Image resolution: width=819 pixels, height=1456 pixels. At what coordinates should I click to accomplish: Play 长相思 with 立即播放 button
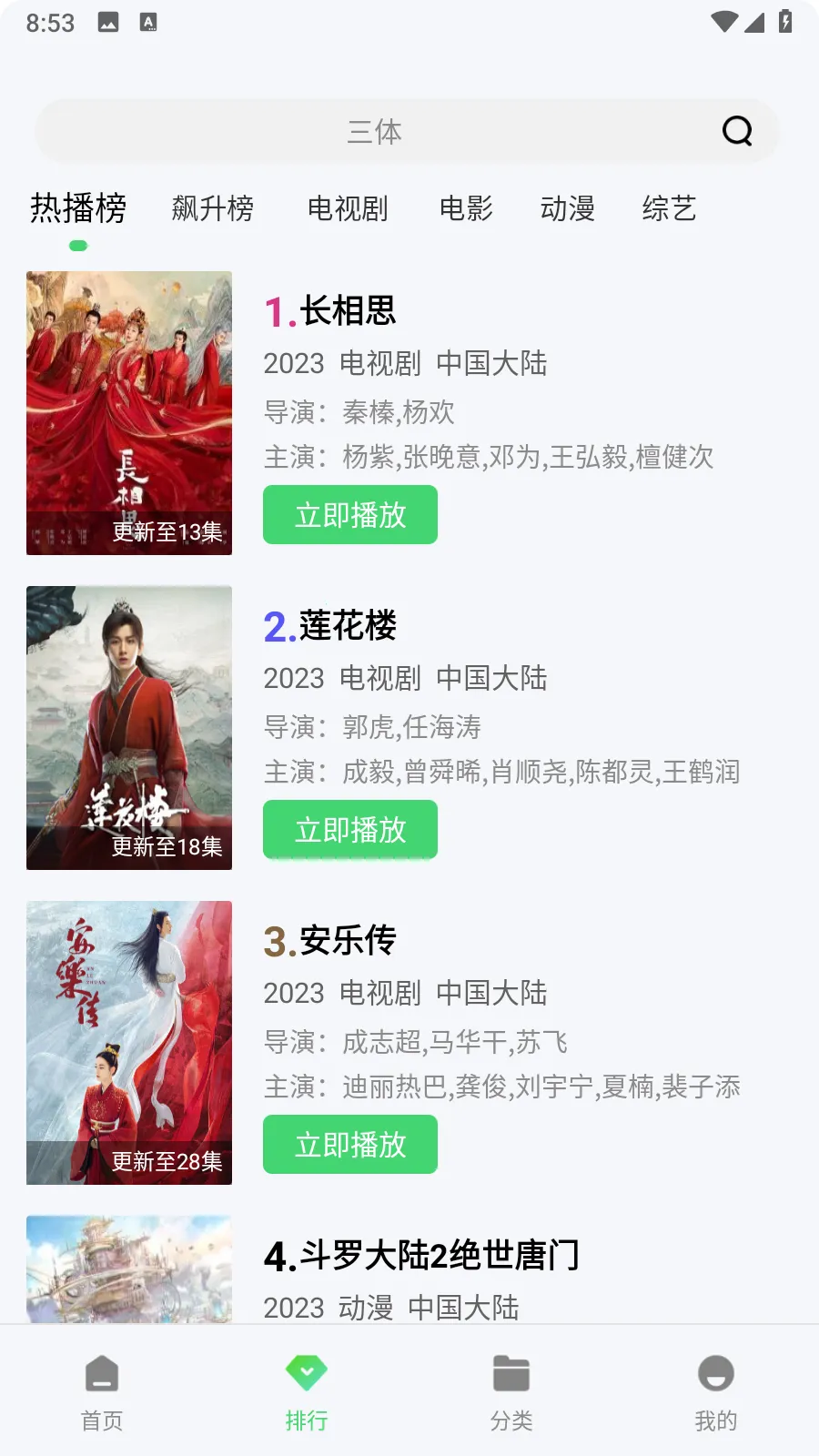pos(350,515)
